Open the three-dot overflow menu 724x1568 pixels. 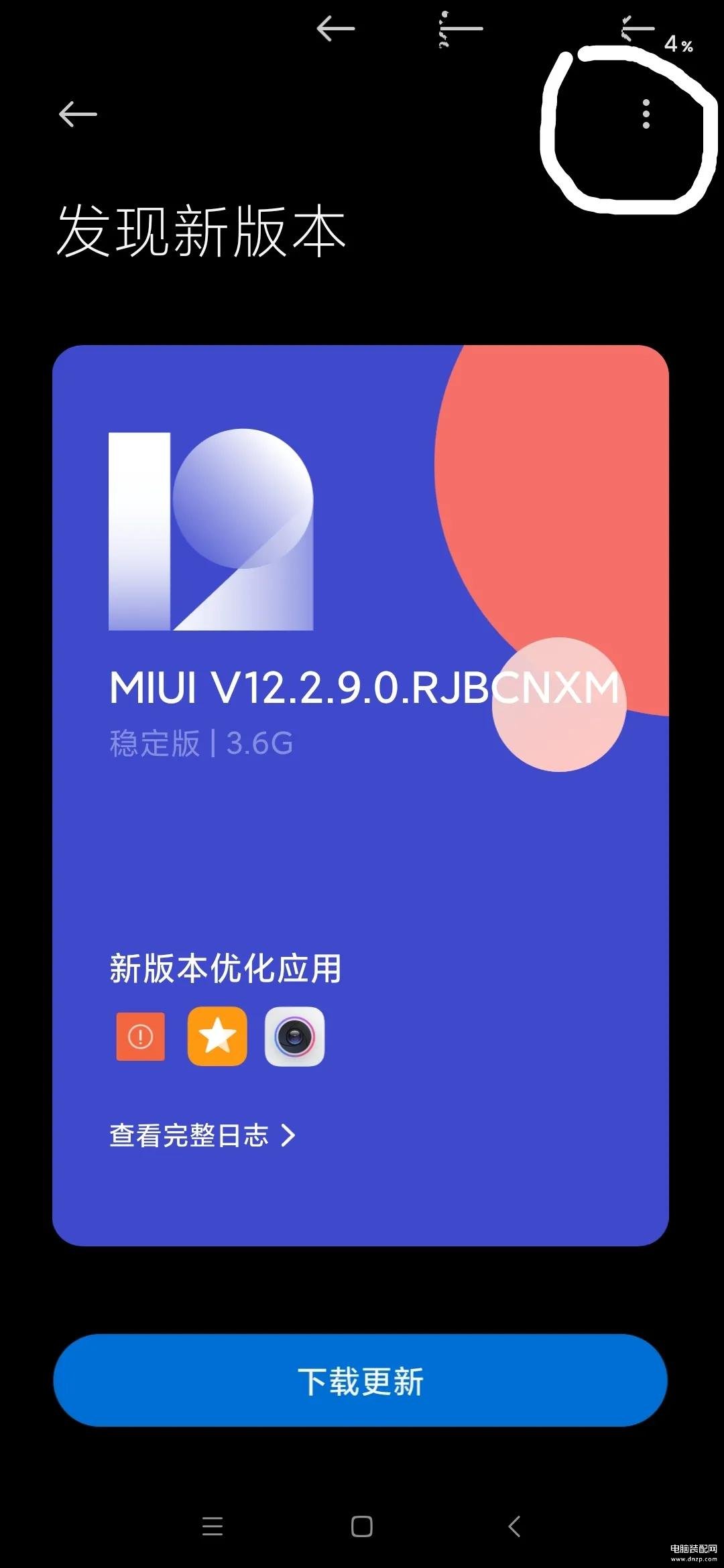point(646,115)
